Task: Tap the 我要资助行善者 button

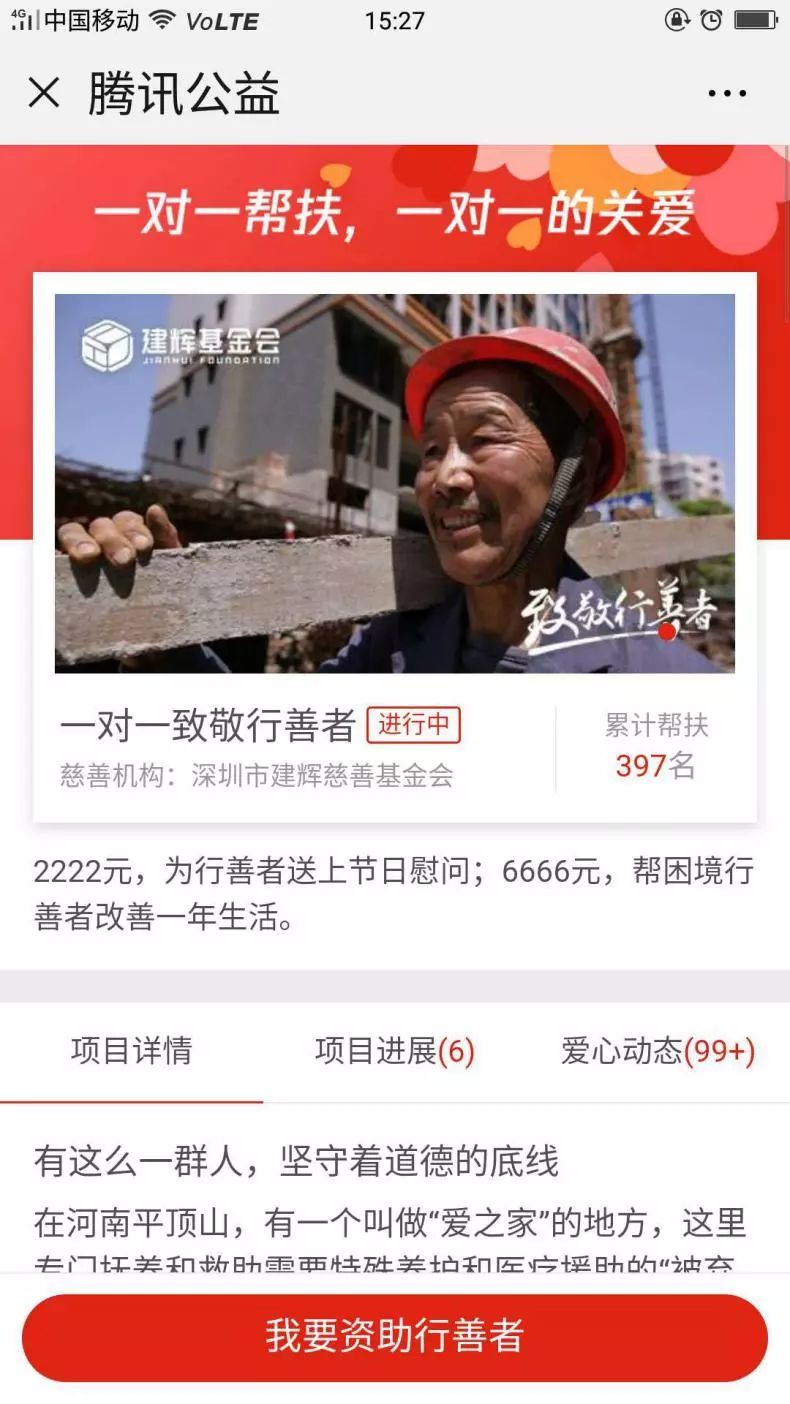Action: [395, 1337]
